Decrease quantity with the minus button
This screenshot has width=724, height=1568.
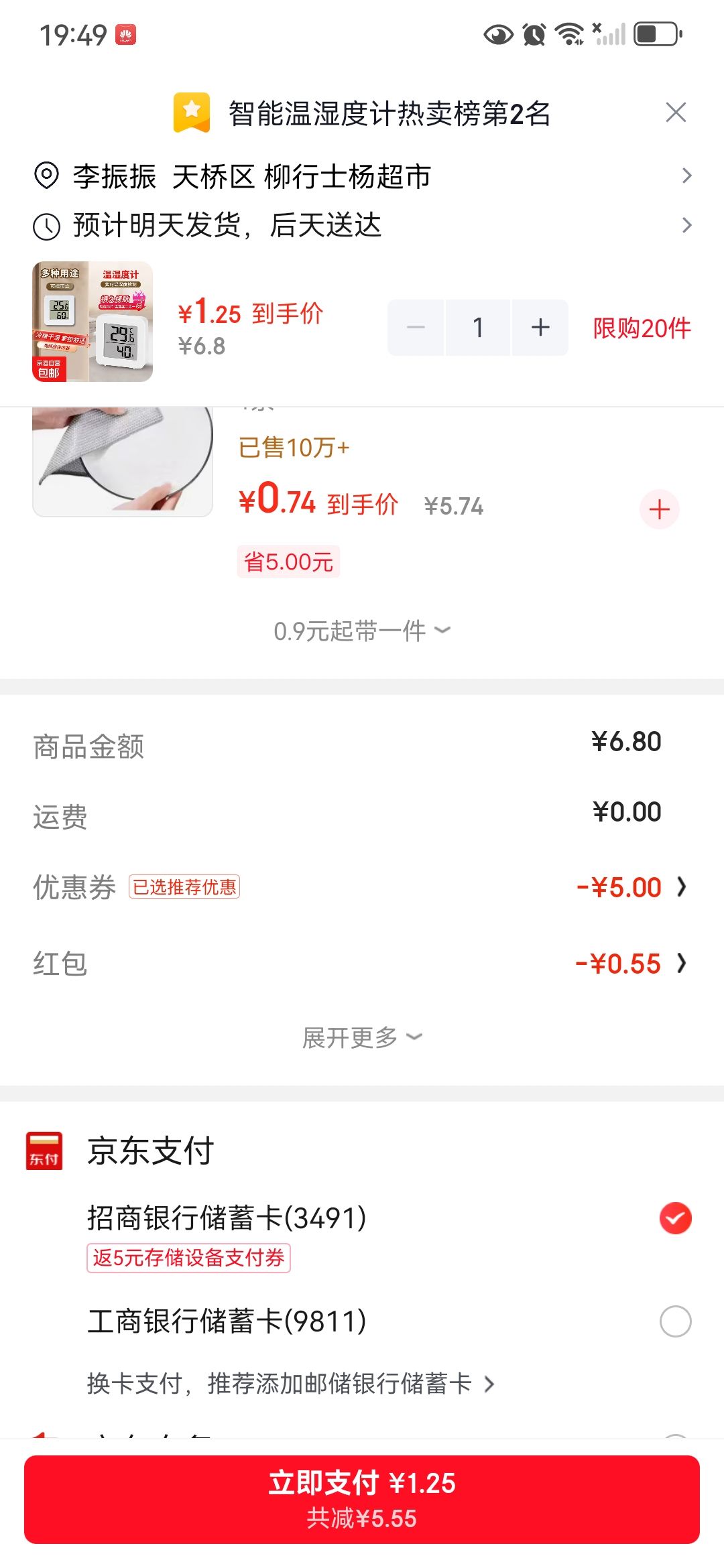click(416, 328)
